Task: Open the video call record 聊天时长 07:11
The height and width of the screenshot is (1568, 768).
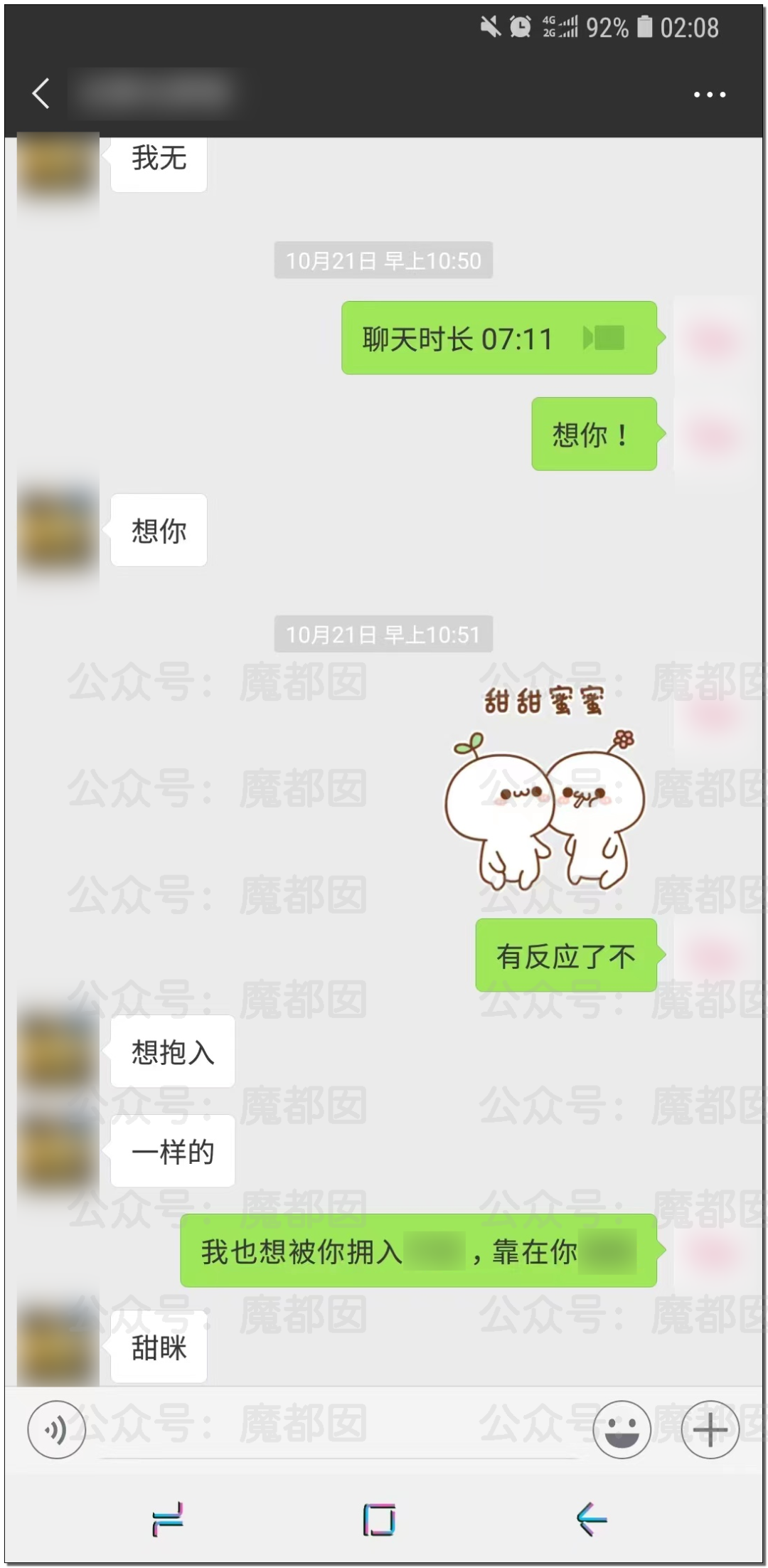Action: click(x=499, y=338)
